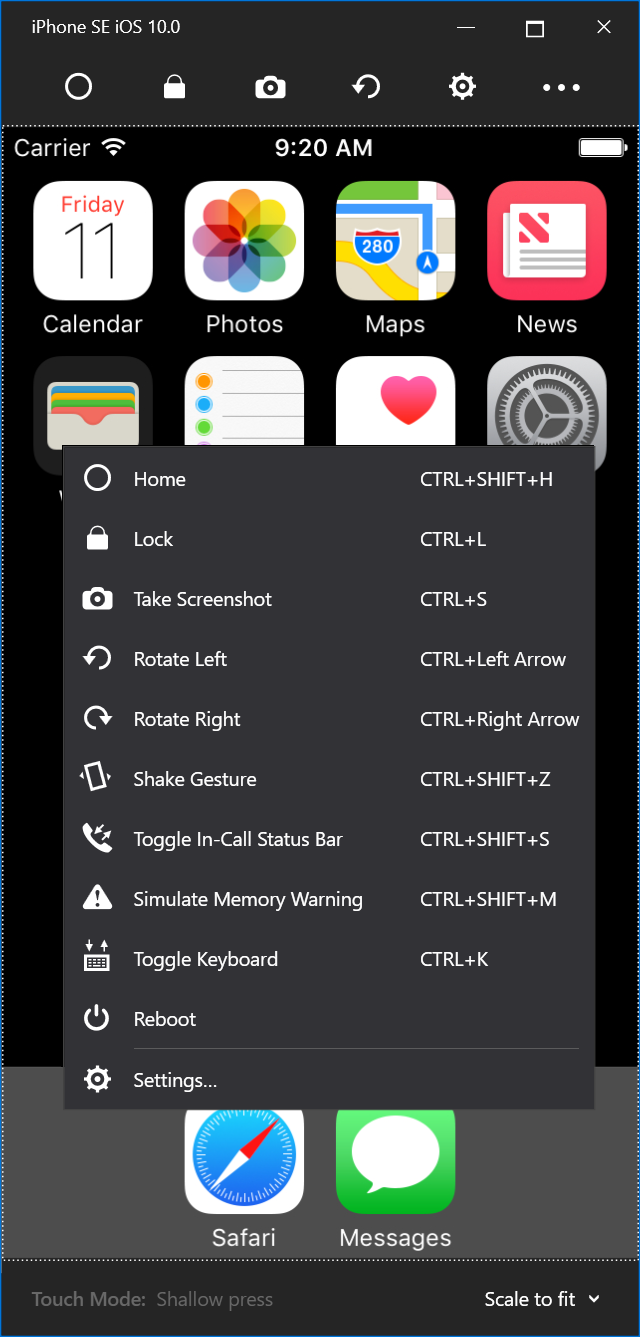This screenshot has width=640, height=1337.
Task: Open Settings... from the menu
Action: pos(329,1080)
